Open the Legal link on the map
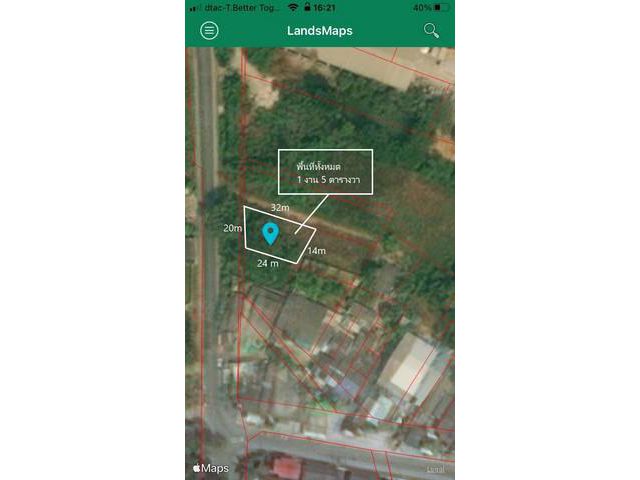The height and width of the screenshot is (480, 640). point(435,468)
